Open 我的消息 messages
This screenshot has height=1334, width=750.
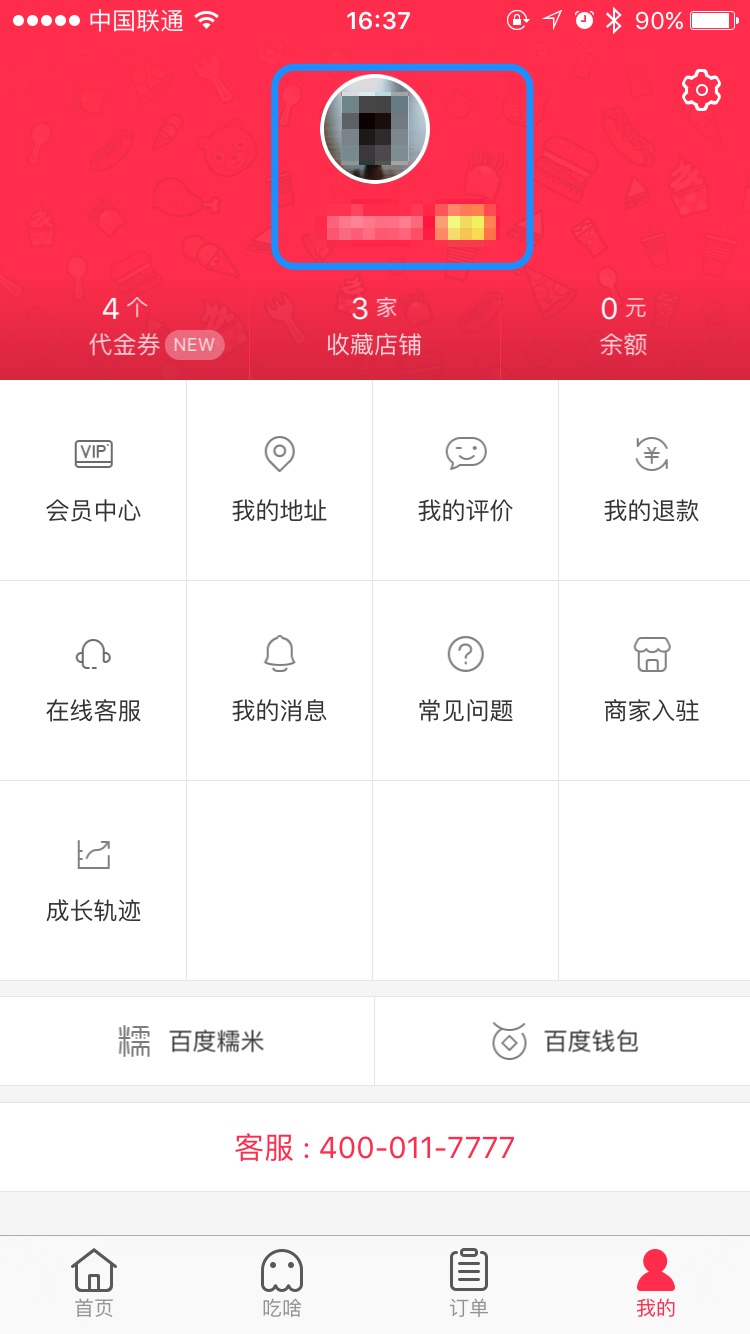pos(279,680)
